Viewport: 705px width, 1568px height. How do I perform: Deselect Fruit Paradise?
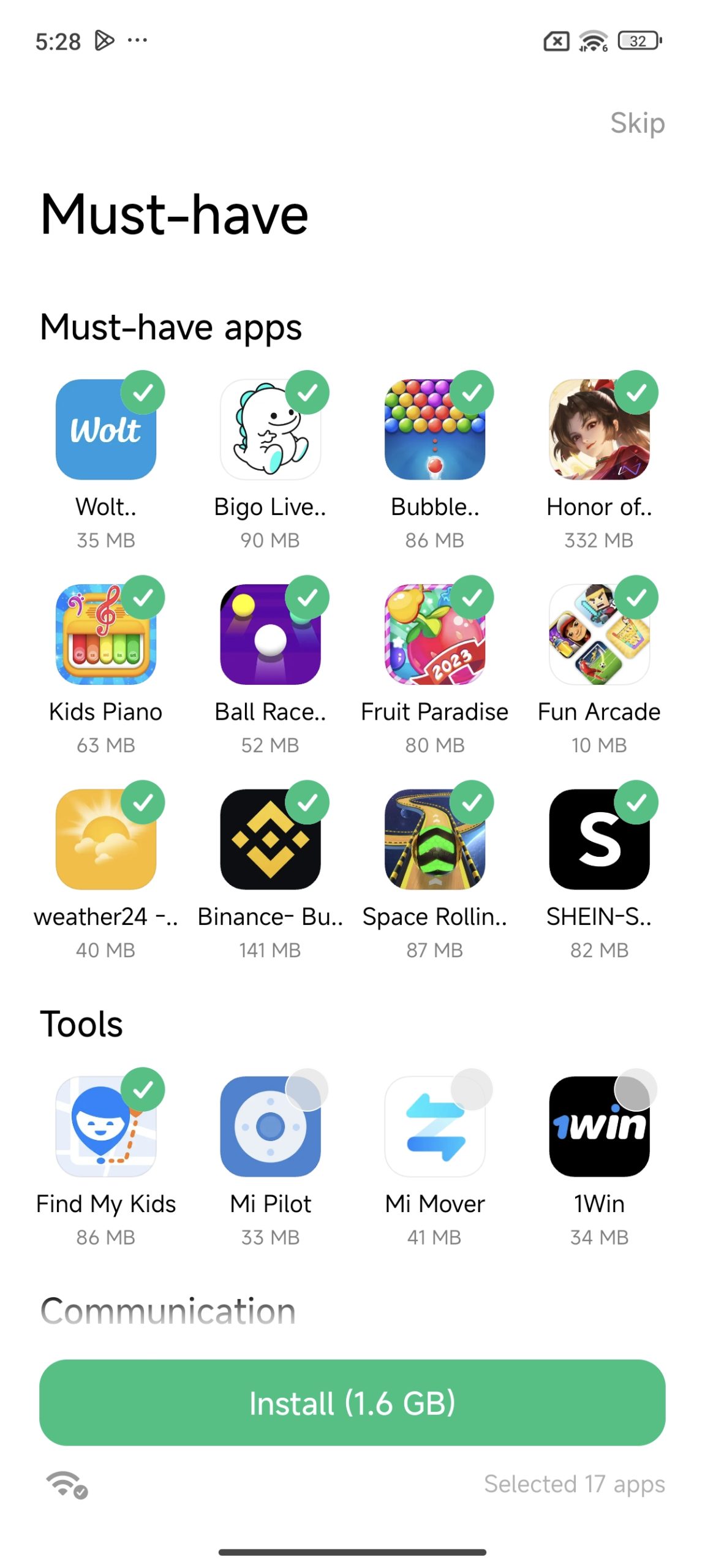pos(472,597)
